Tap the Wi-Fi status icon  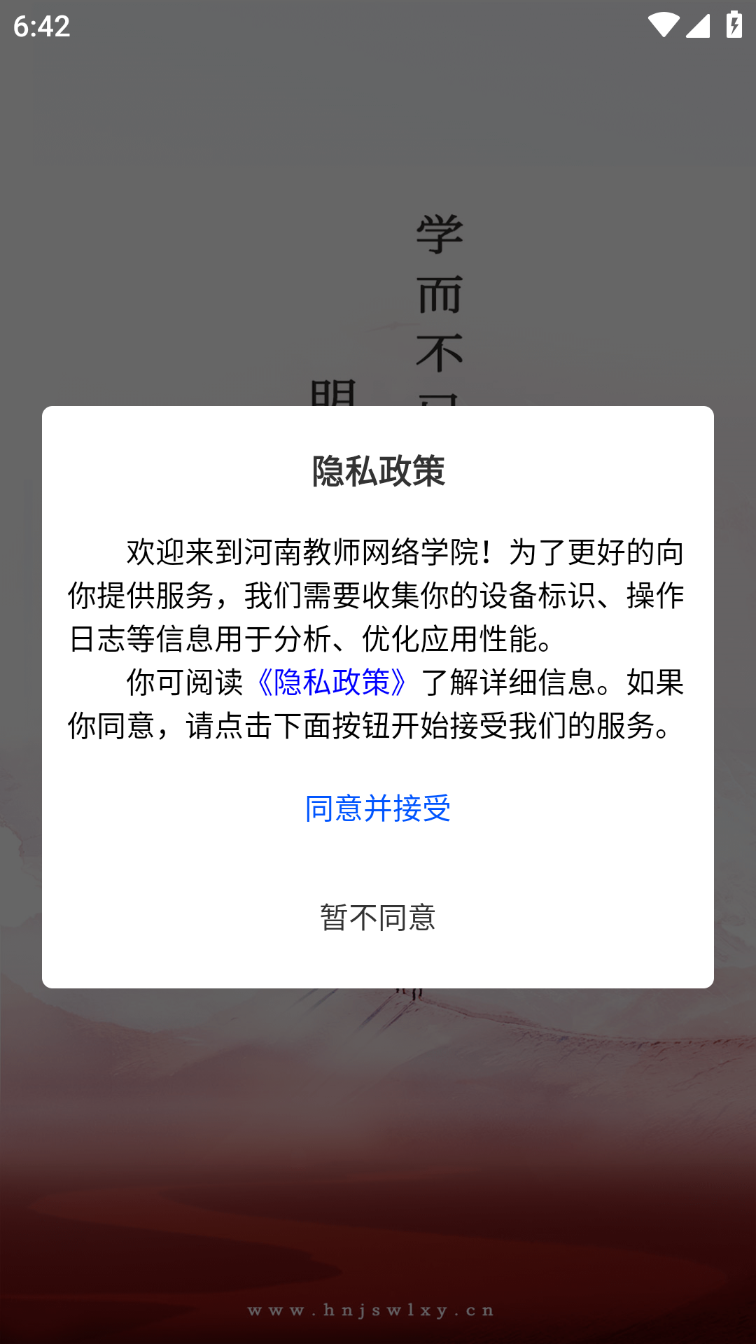[662, 25]
